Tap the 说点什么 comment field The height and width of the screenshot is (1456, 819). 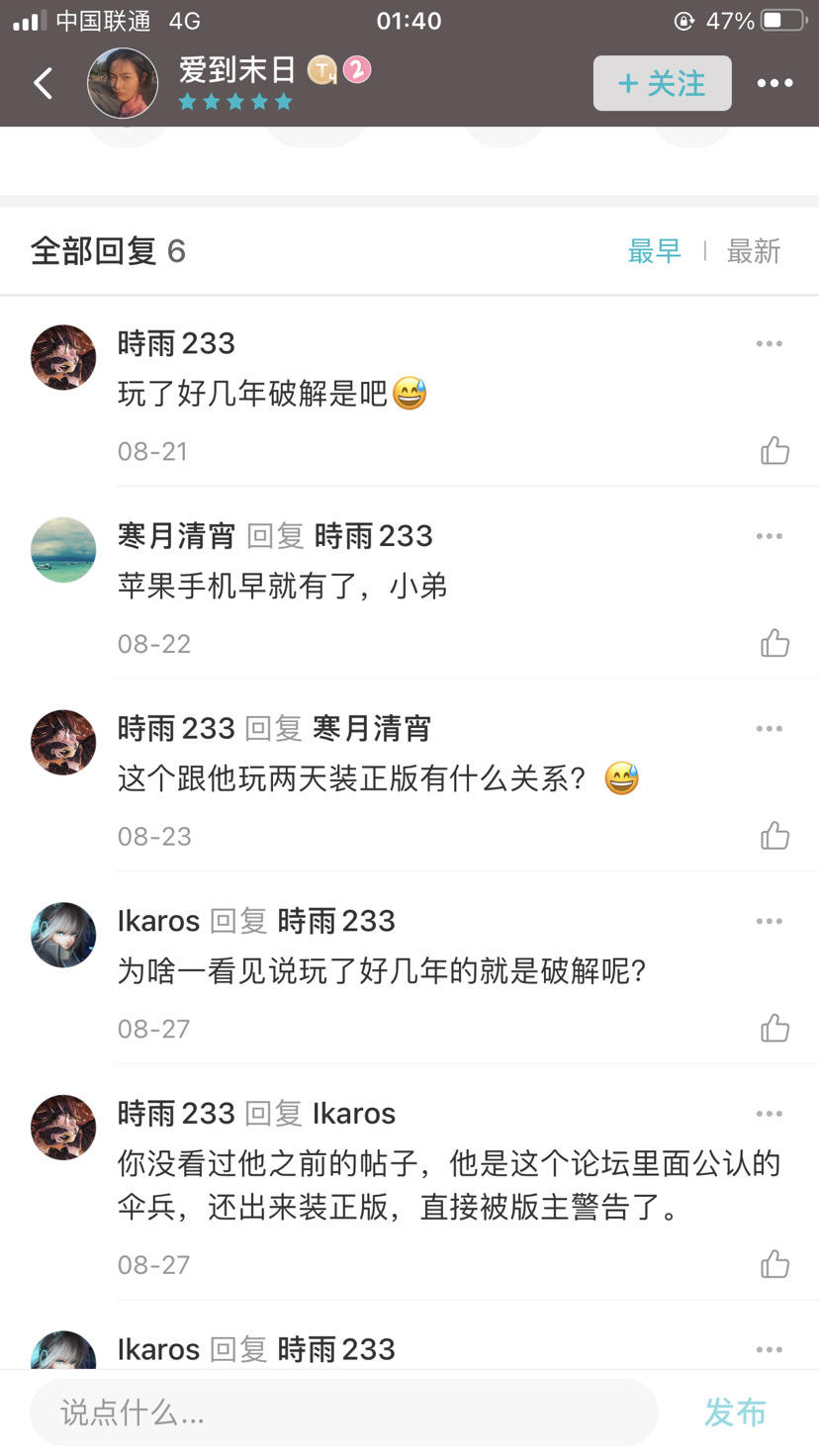343,1412
